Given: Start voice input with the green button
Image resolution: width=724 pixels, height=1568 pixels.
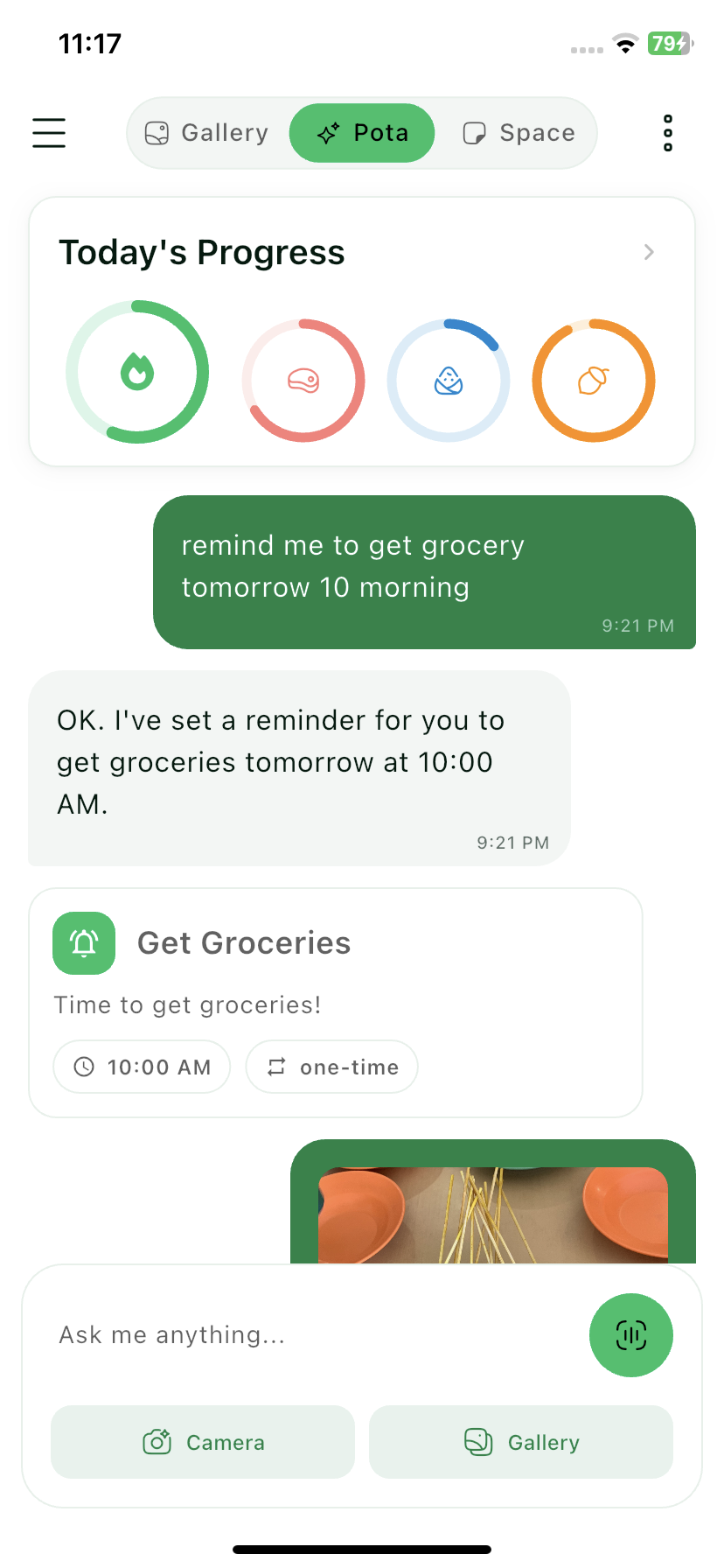Looking at the screenshot, I should click(x=630, y=1335).
